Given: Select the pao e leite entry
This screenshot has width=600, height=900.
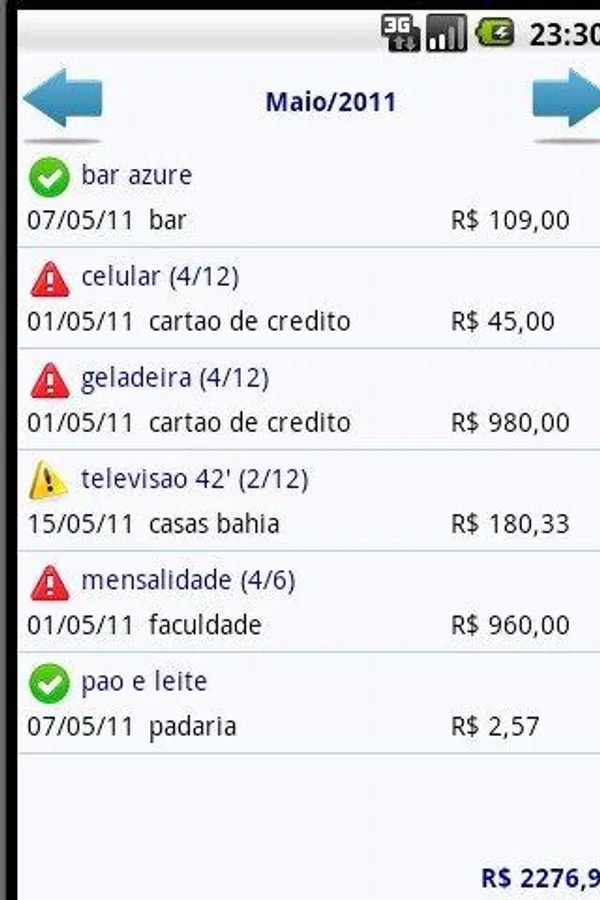Looking at the screenshot, I should point(300,703).
